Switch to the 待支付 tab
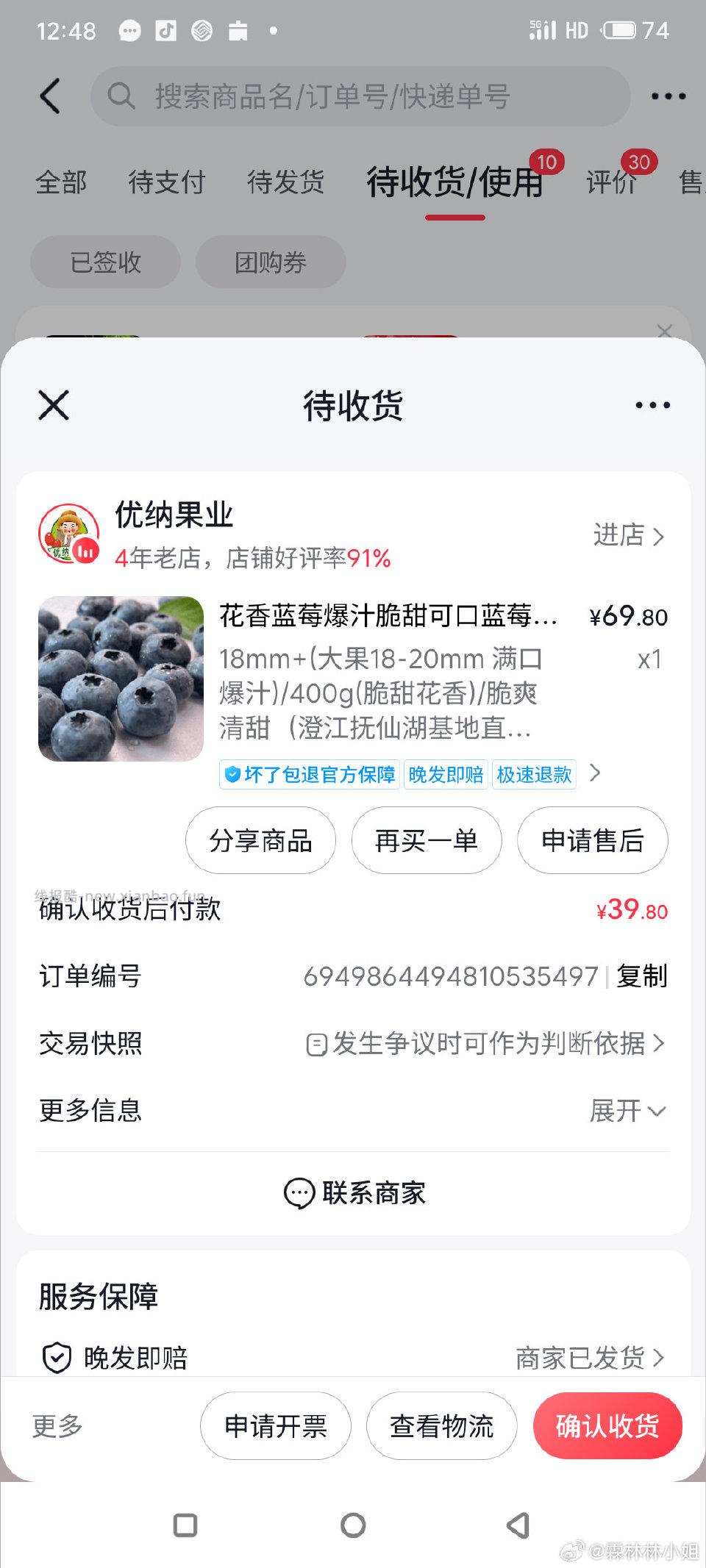This screenshot has height=1568, width=706. (x=168, y=182)
